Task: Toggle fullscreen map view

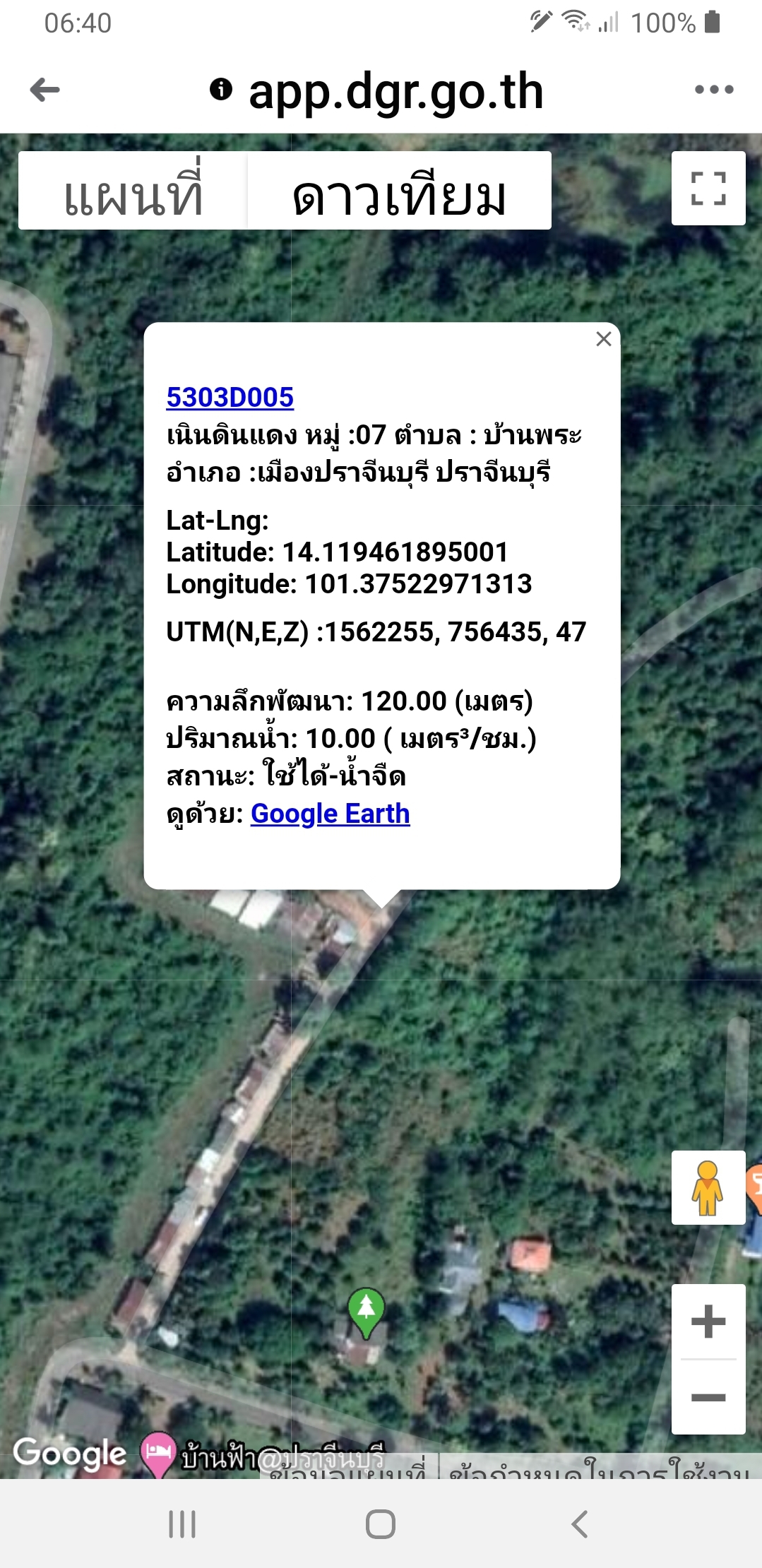Action: (708, 189)
